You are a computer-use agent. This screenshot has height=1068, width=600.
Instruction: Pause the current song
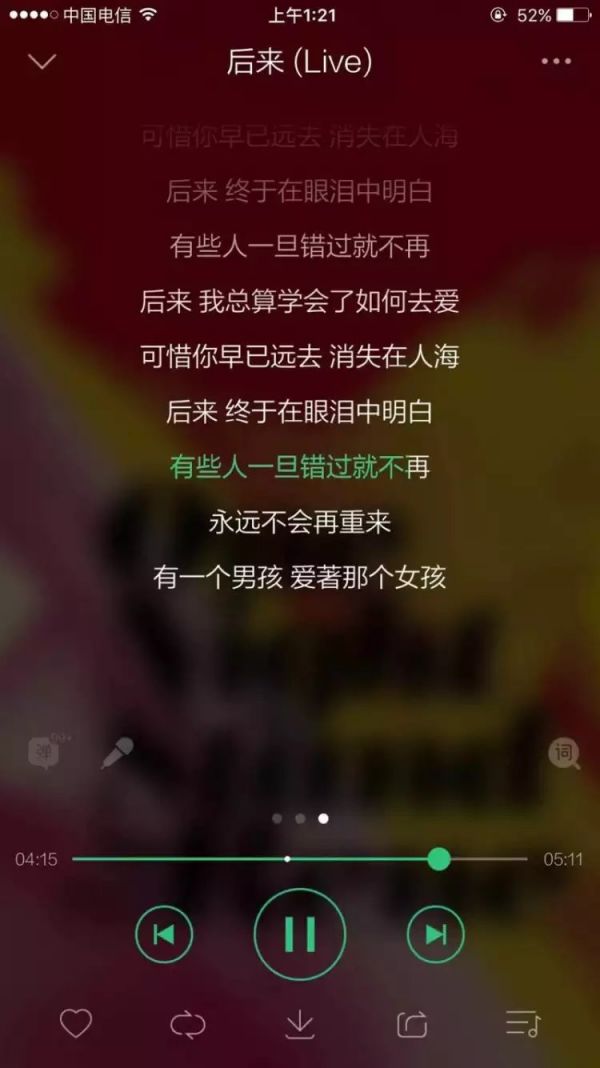pos(300,934)
